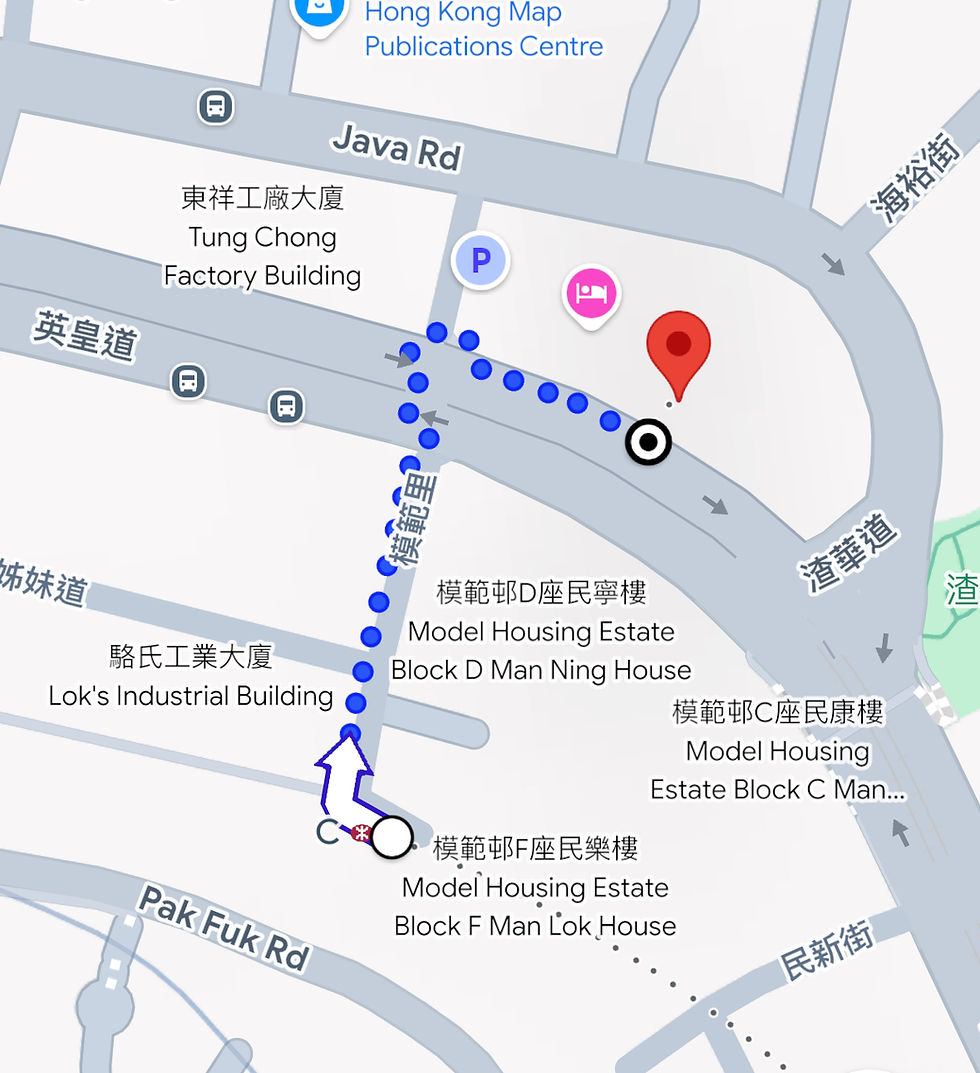
Task: Tap the MTR exit C marker
Action: tap(361, 833)
